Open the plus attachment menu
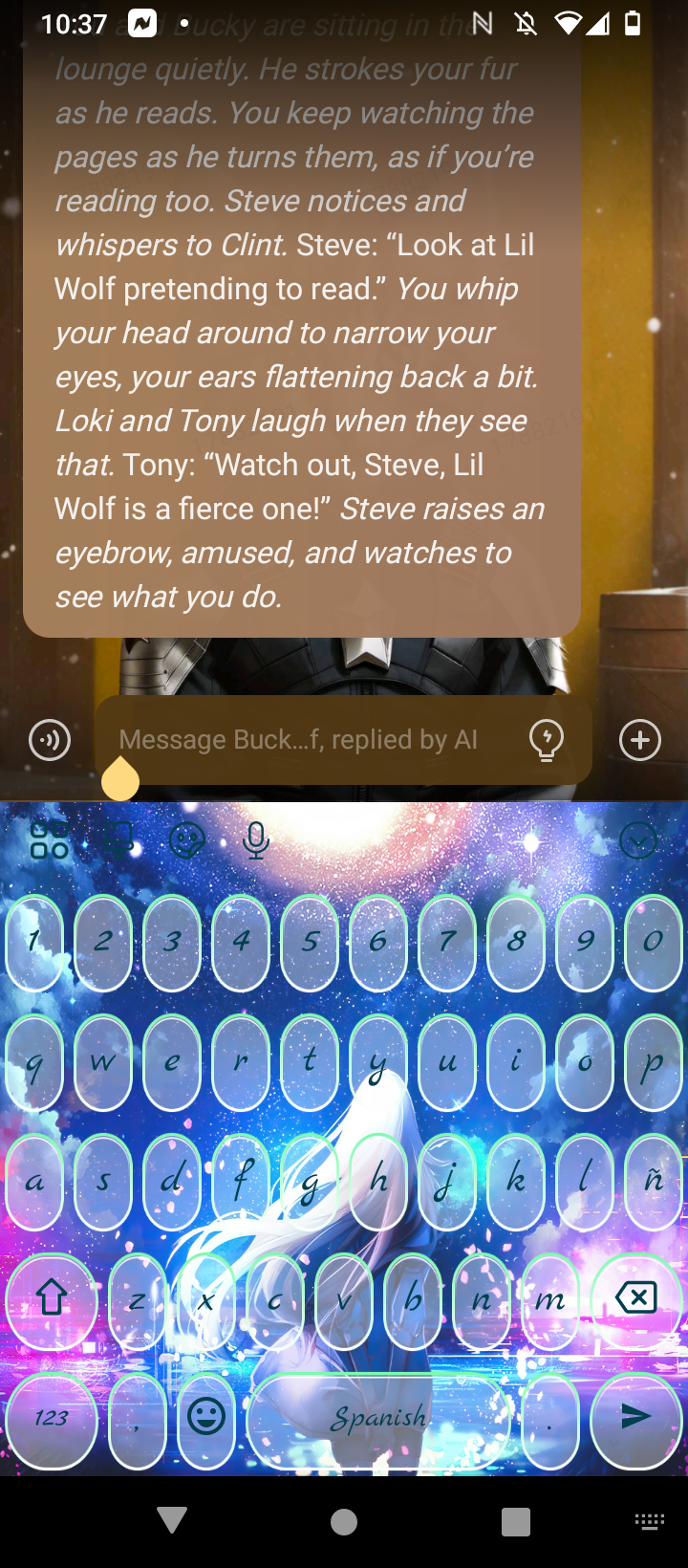Screen dimensions: 688x1568 [639, 740]
